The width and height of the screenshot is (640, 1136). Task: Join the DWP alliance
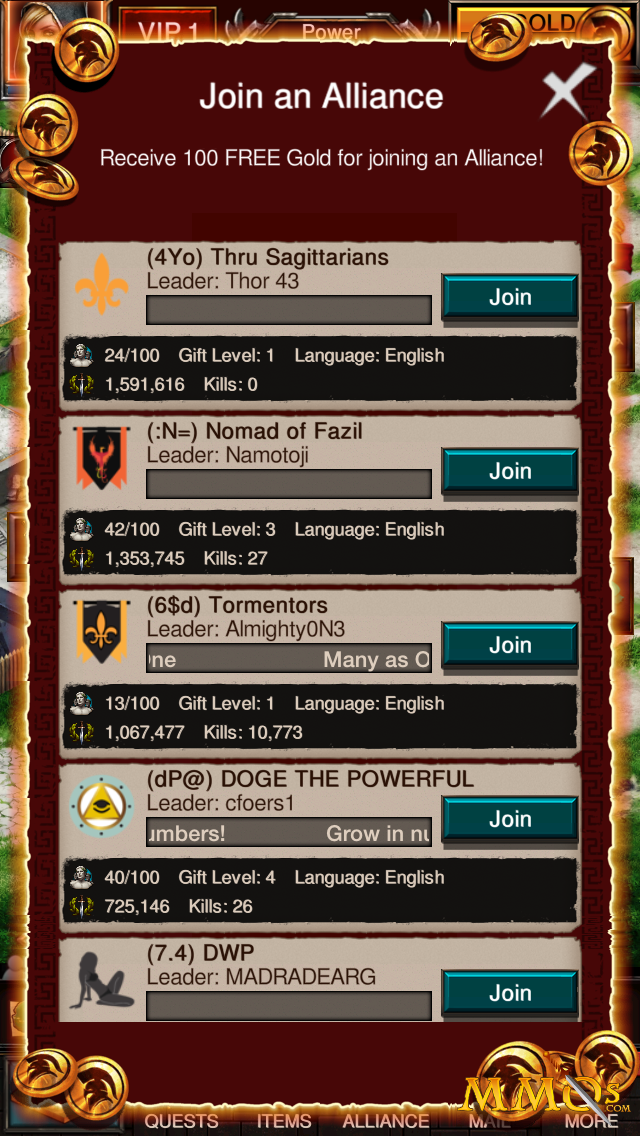(510, 993)
